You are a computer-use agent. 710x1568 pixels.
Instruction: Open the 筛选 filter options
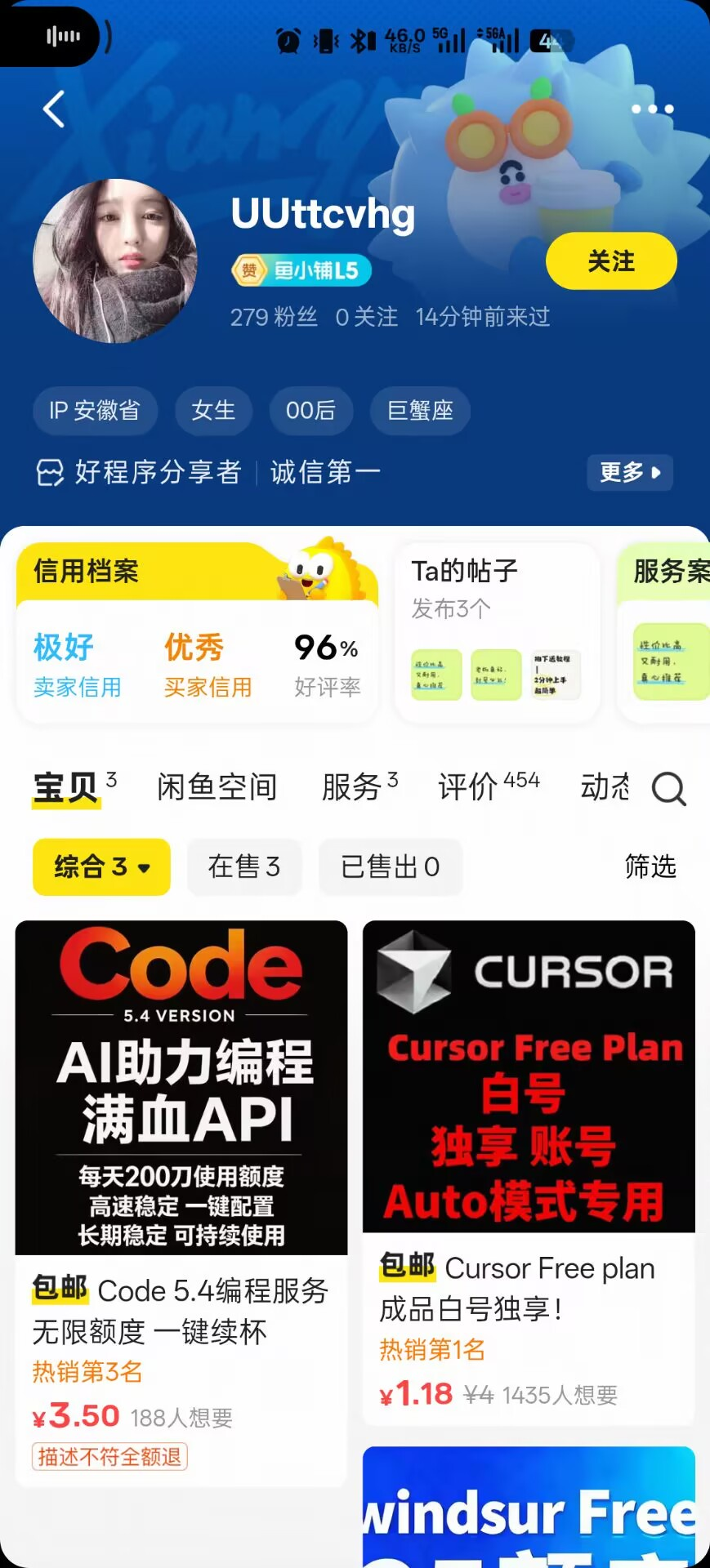650,866
